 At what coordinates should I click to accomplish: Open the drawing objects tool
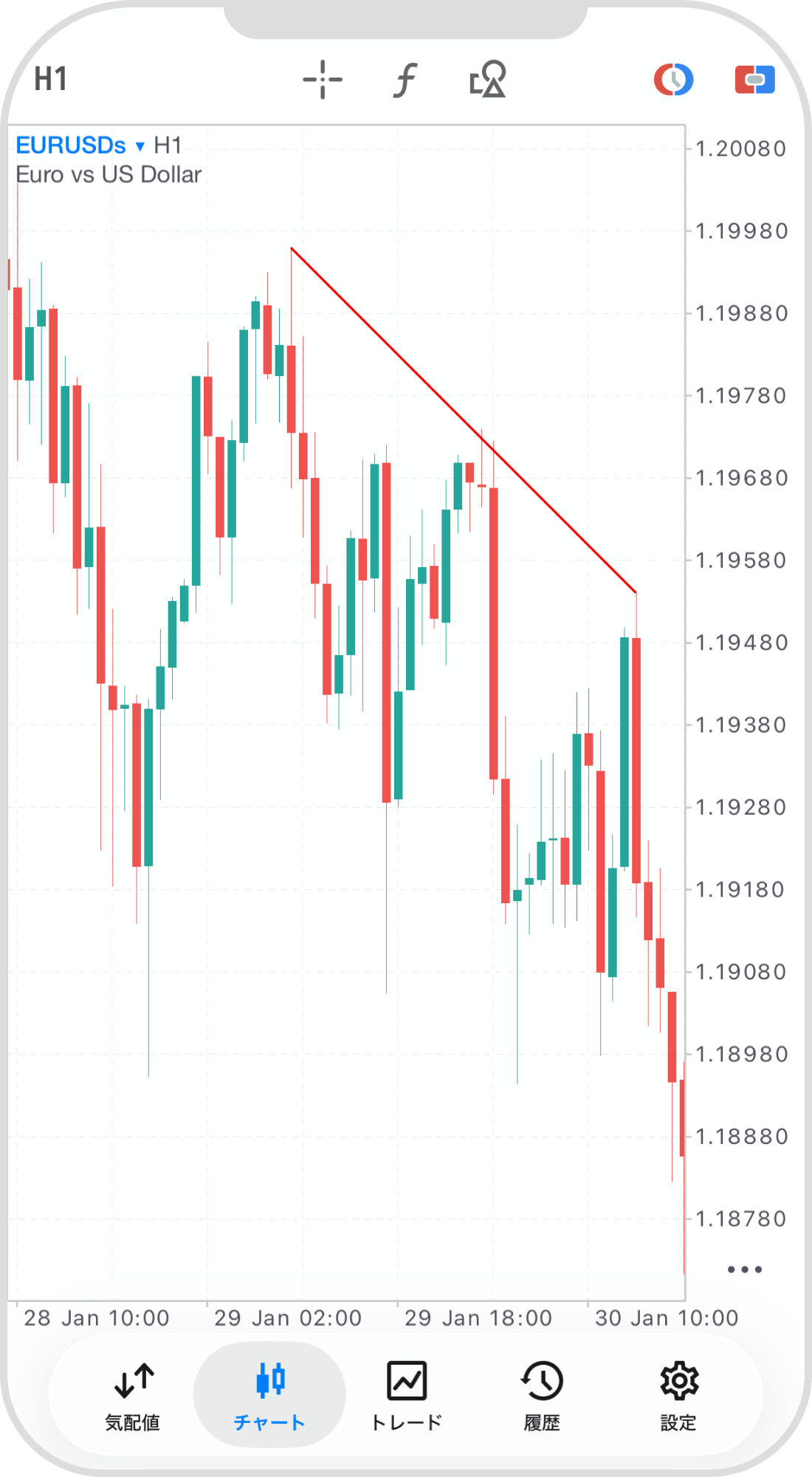pyautogui.click(x=488, y=80)
